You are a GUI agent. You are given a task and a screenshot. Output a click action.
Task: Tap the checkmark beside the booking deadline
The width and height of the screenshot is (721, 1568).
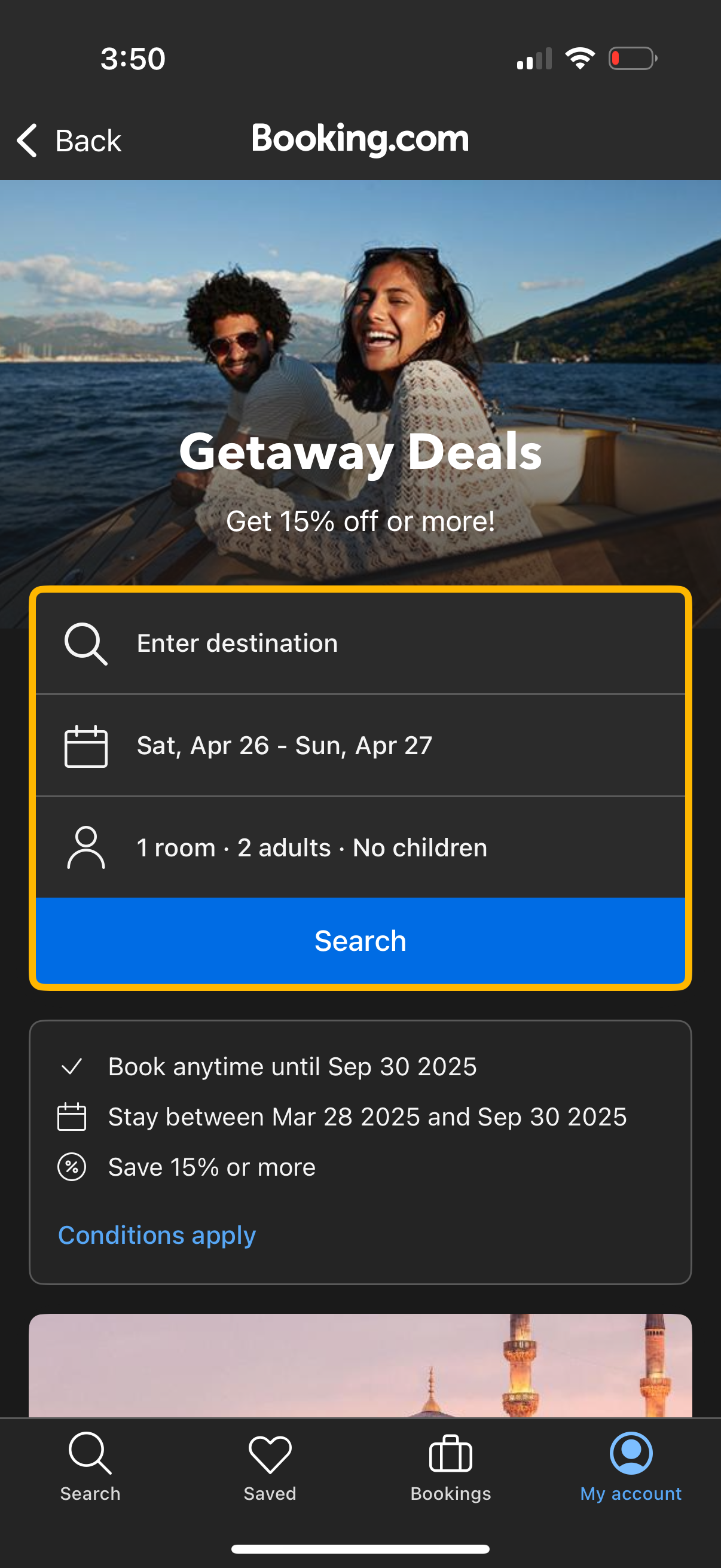point(72,1066)
